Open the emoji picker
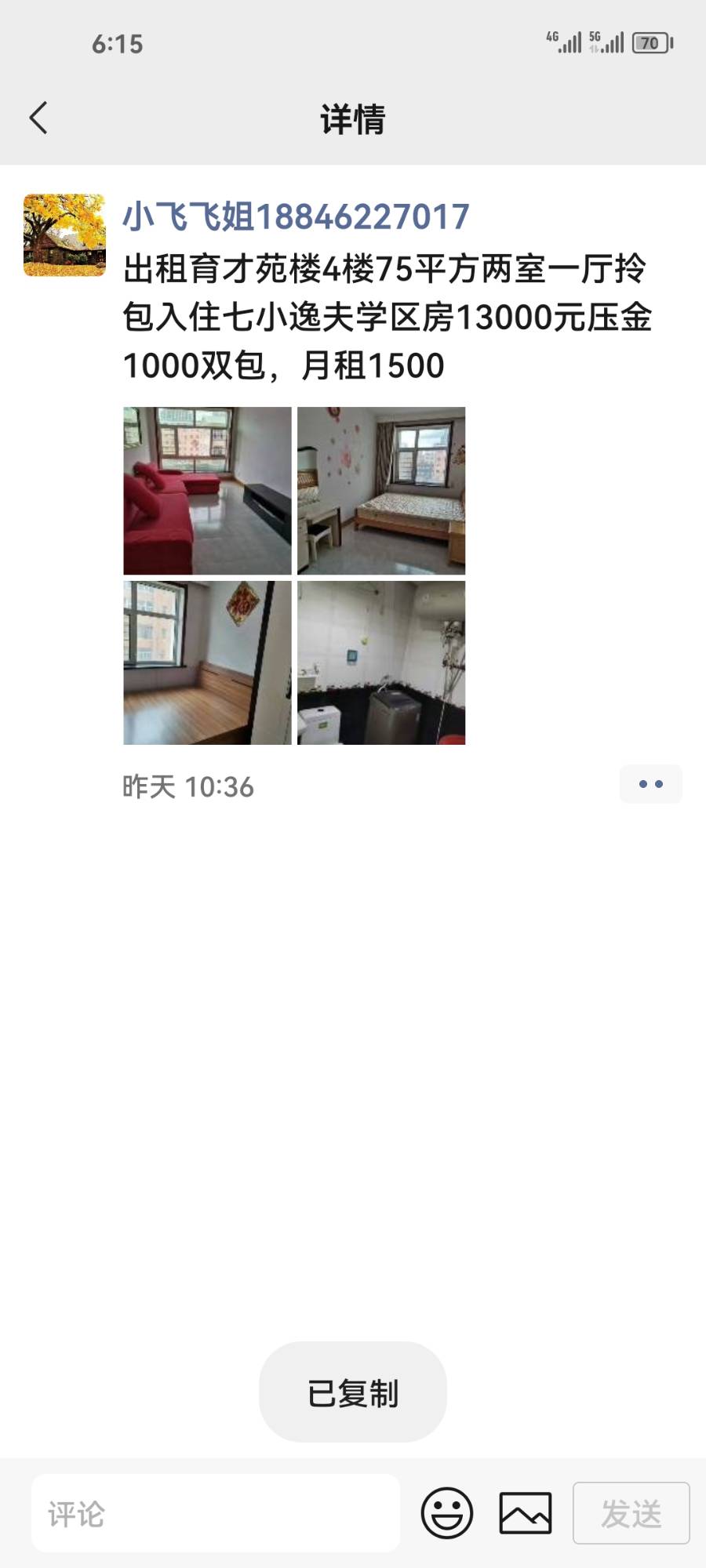This screenshot has width=706, height=1568. (447, 1513)
